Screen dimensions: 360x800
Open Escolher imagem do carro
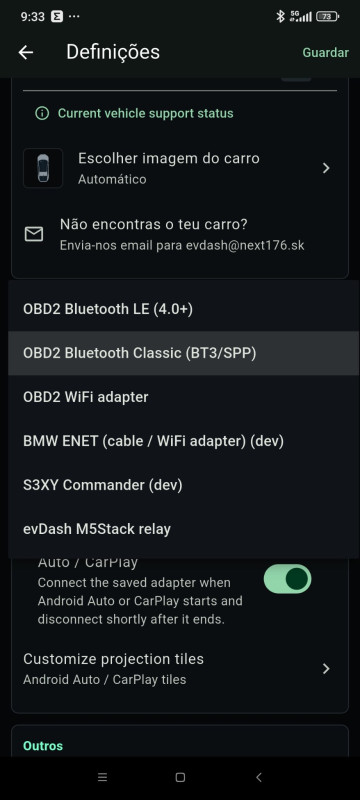click(179, 168)
